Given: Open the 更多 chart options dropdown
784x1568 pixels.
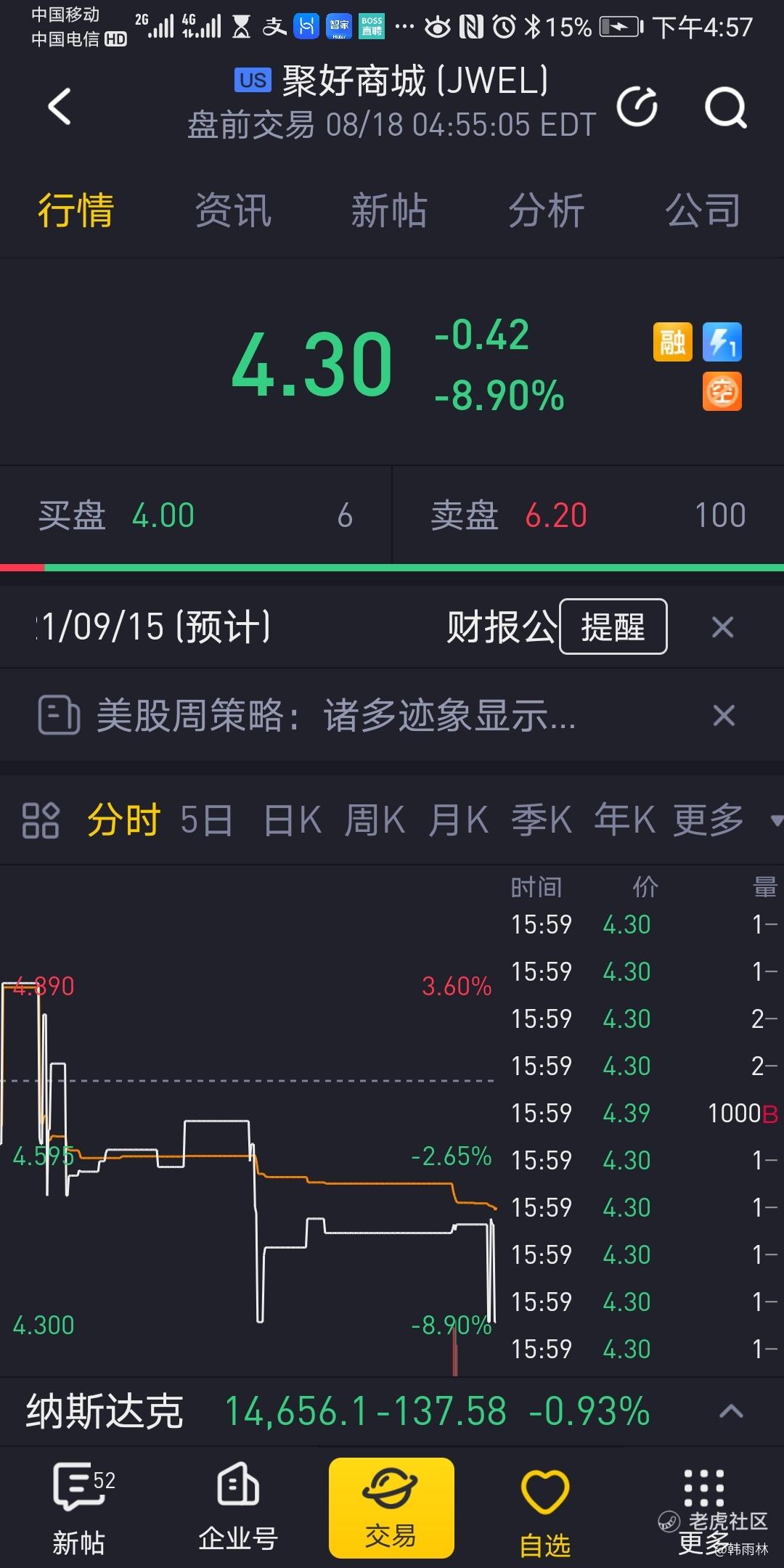Looking at the screenshot, I should [726, 821].
